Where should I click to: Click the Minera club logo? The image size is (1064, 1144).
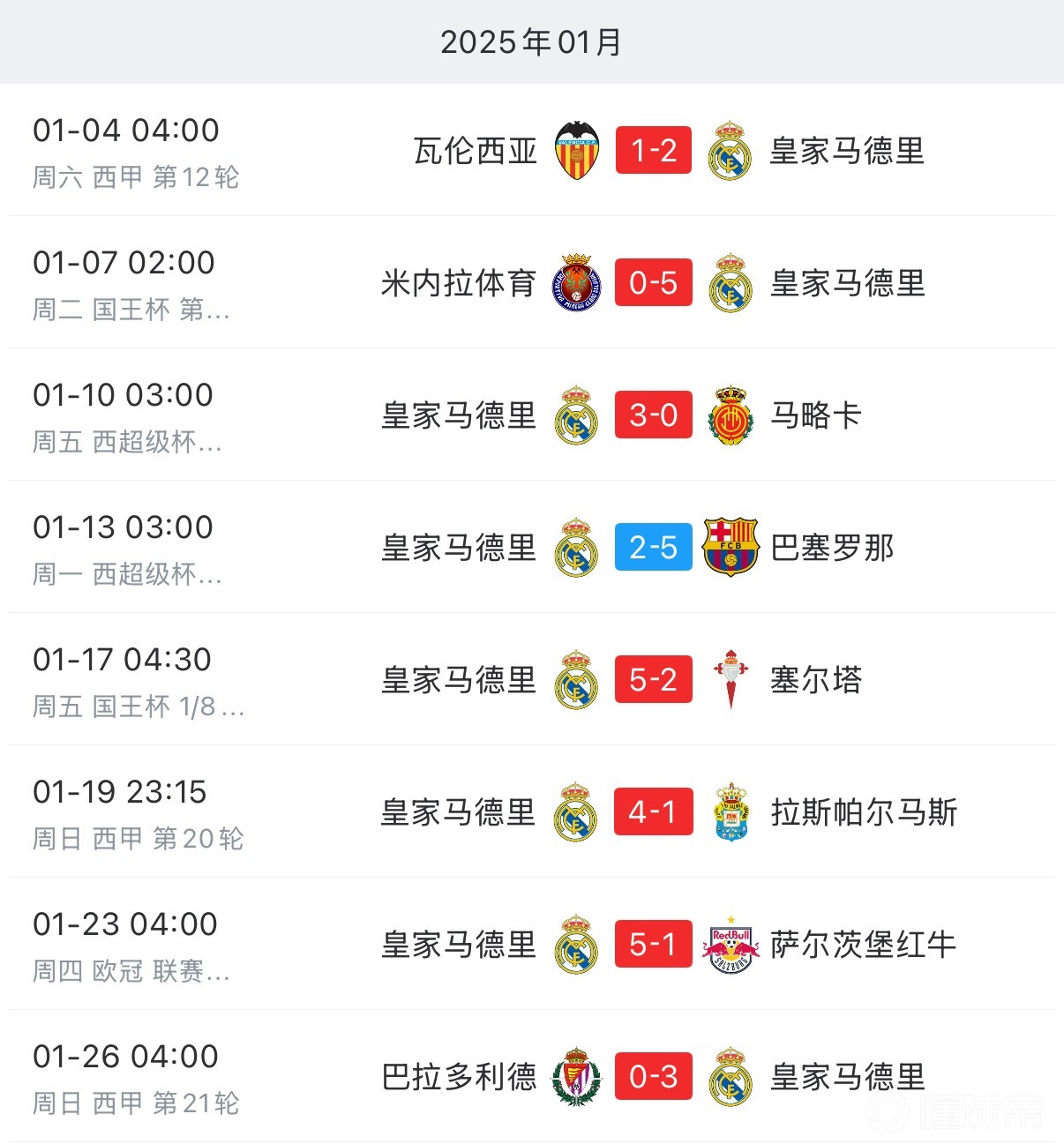click(575, 282)
